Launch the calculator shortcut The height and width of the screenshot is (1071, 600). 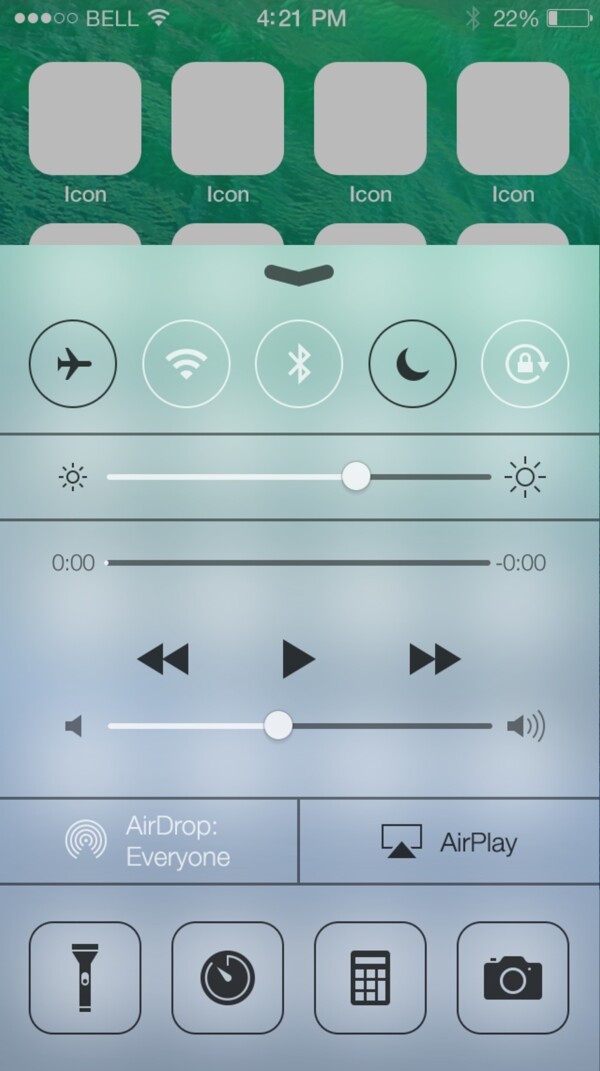pyautogui.click(x=370, y=977)
